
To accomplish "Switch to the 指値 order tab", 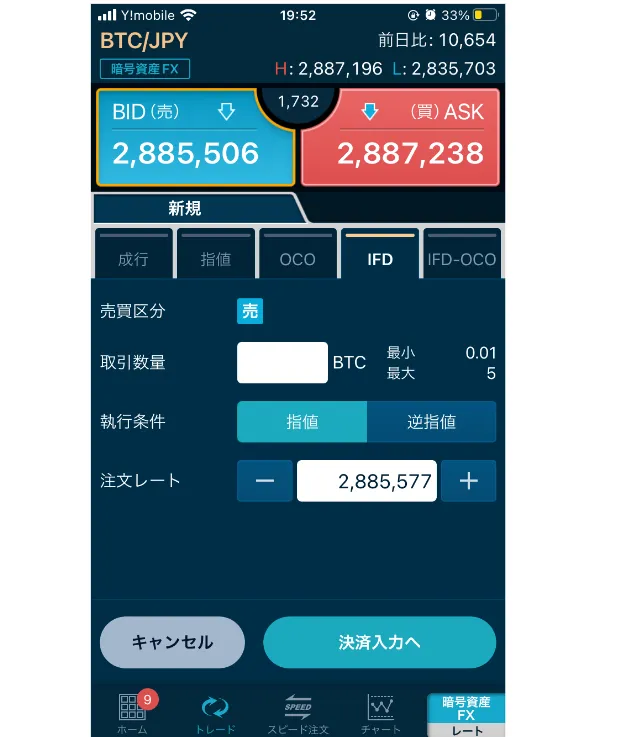I will coord(216,254).
